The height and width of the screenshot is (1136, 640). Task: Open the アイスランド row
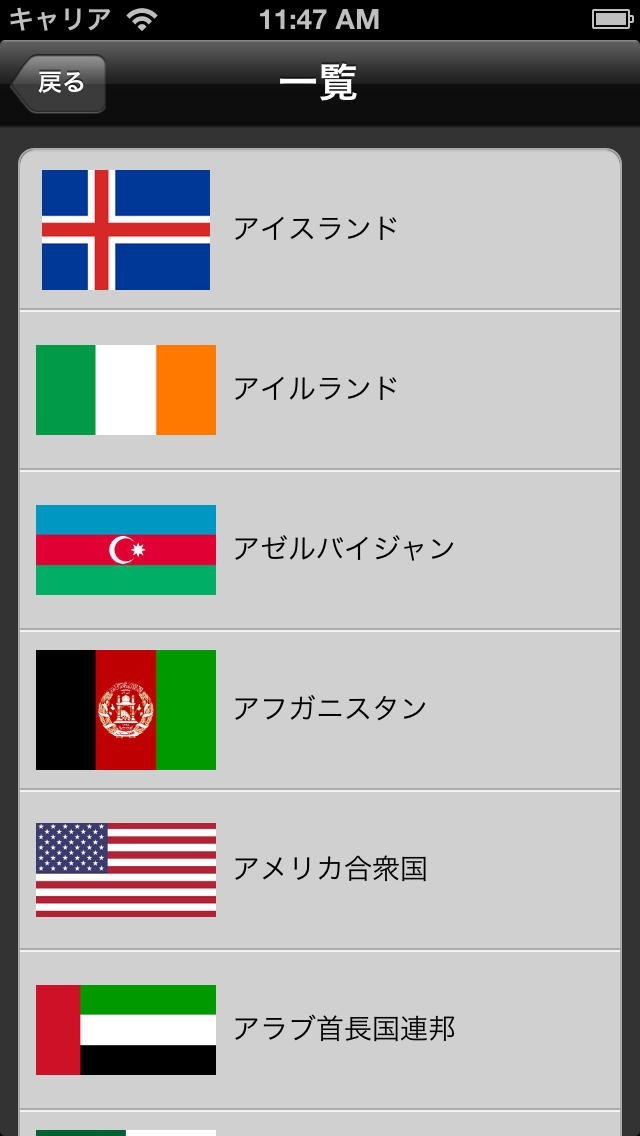(320, 230)
